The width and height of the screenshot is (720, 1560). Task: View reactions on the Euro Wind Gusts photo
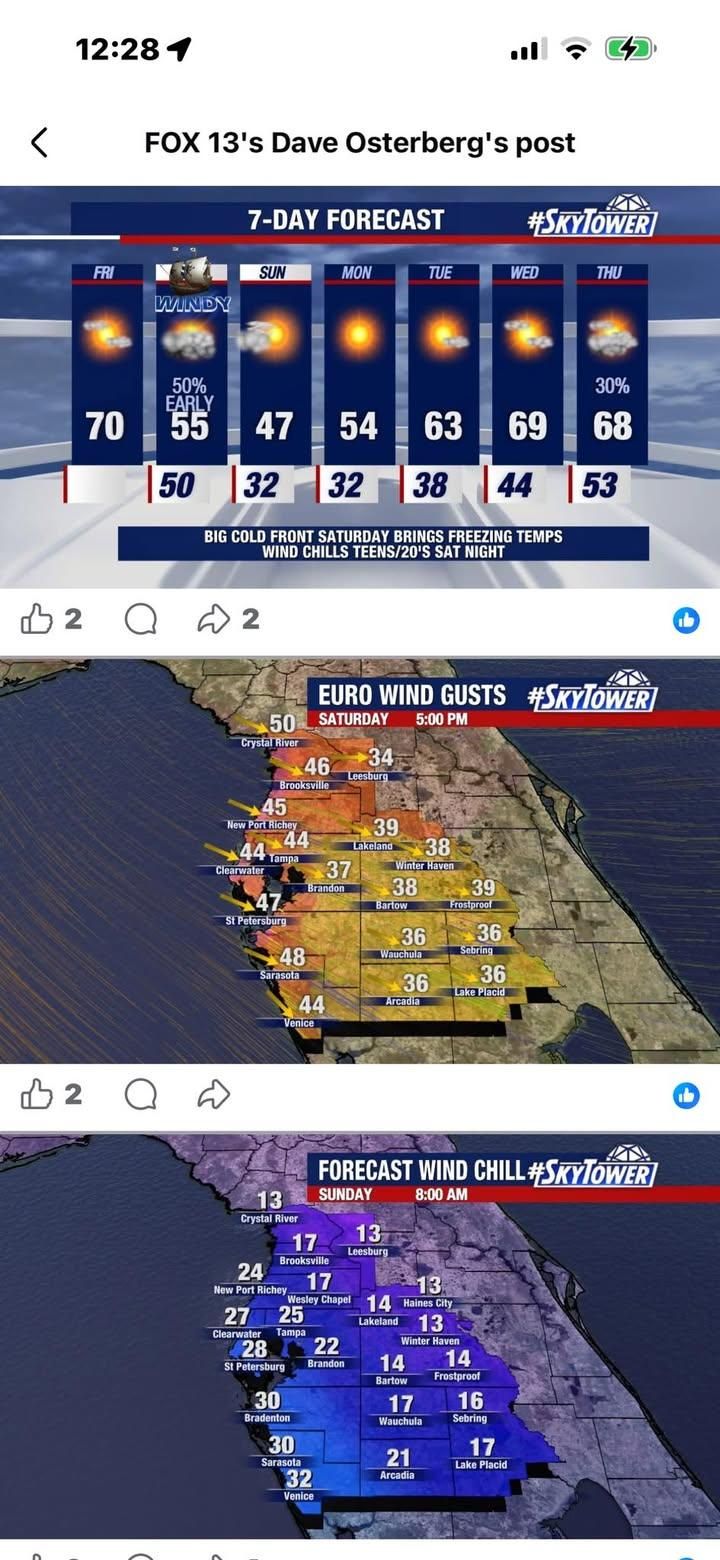(x=687, y=1095)
